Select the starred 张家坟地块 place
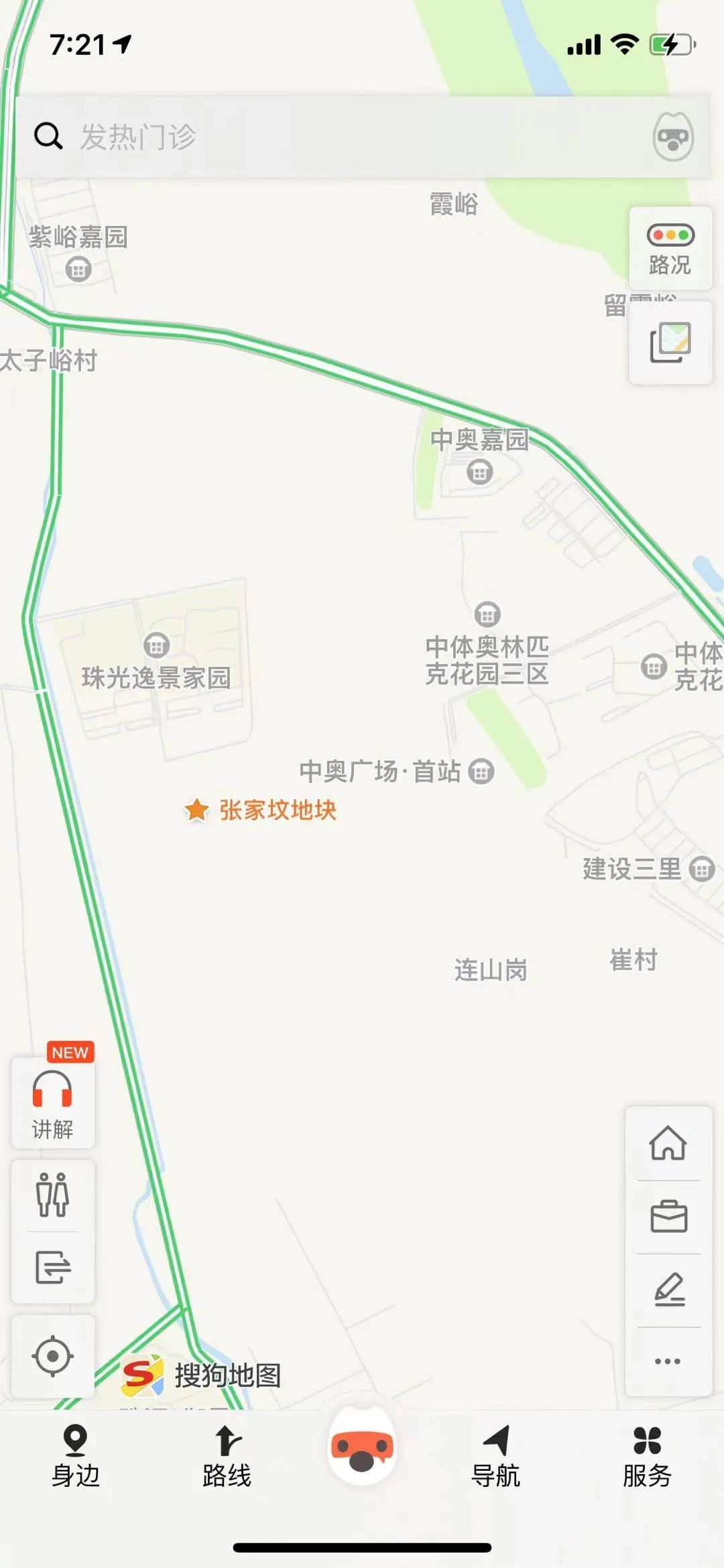This screenshot has height=1568, width=724. (261, 810)
